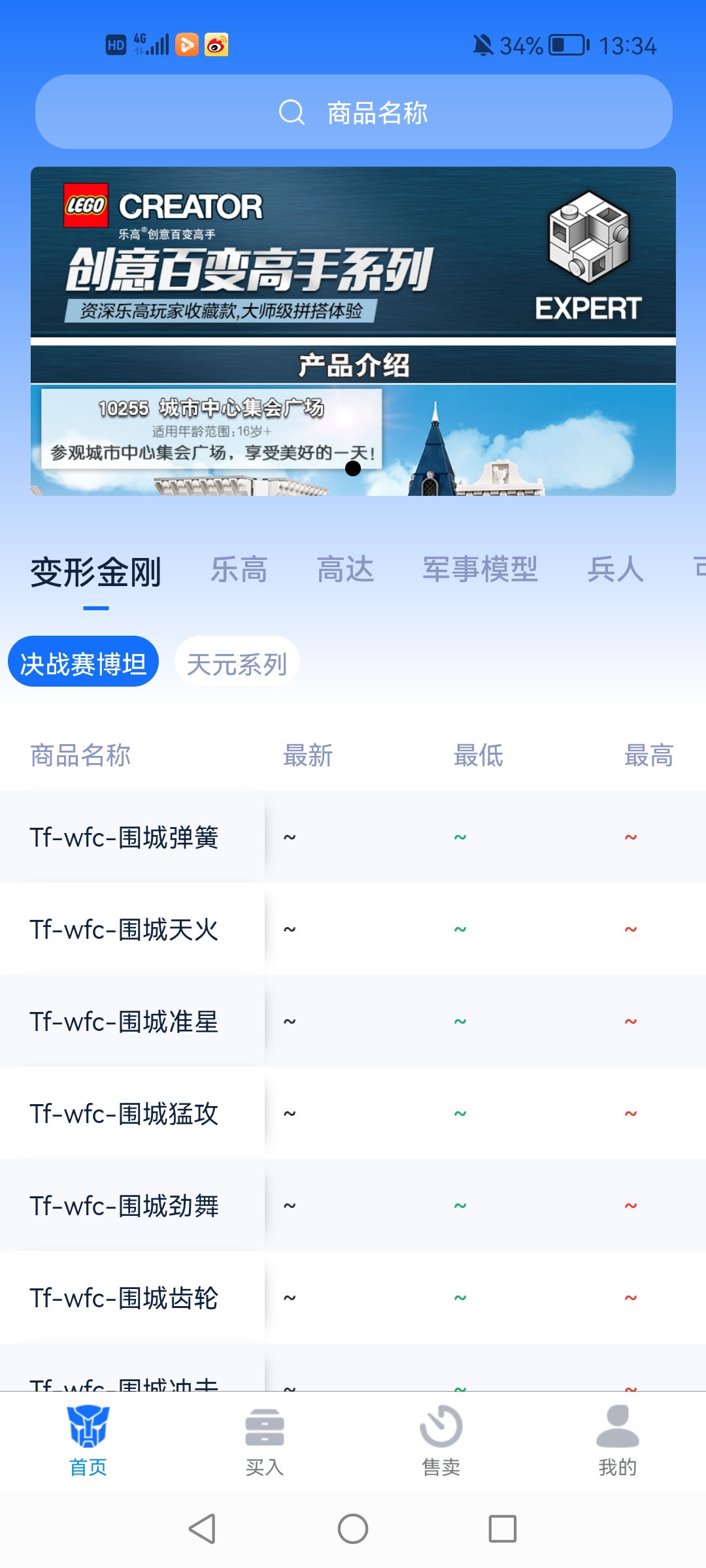Switch to the 乐高 category tab
The image size is (706, 1568).
239,570
